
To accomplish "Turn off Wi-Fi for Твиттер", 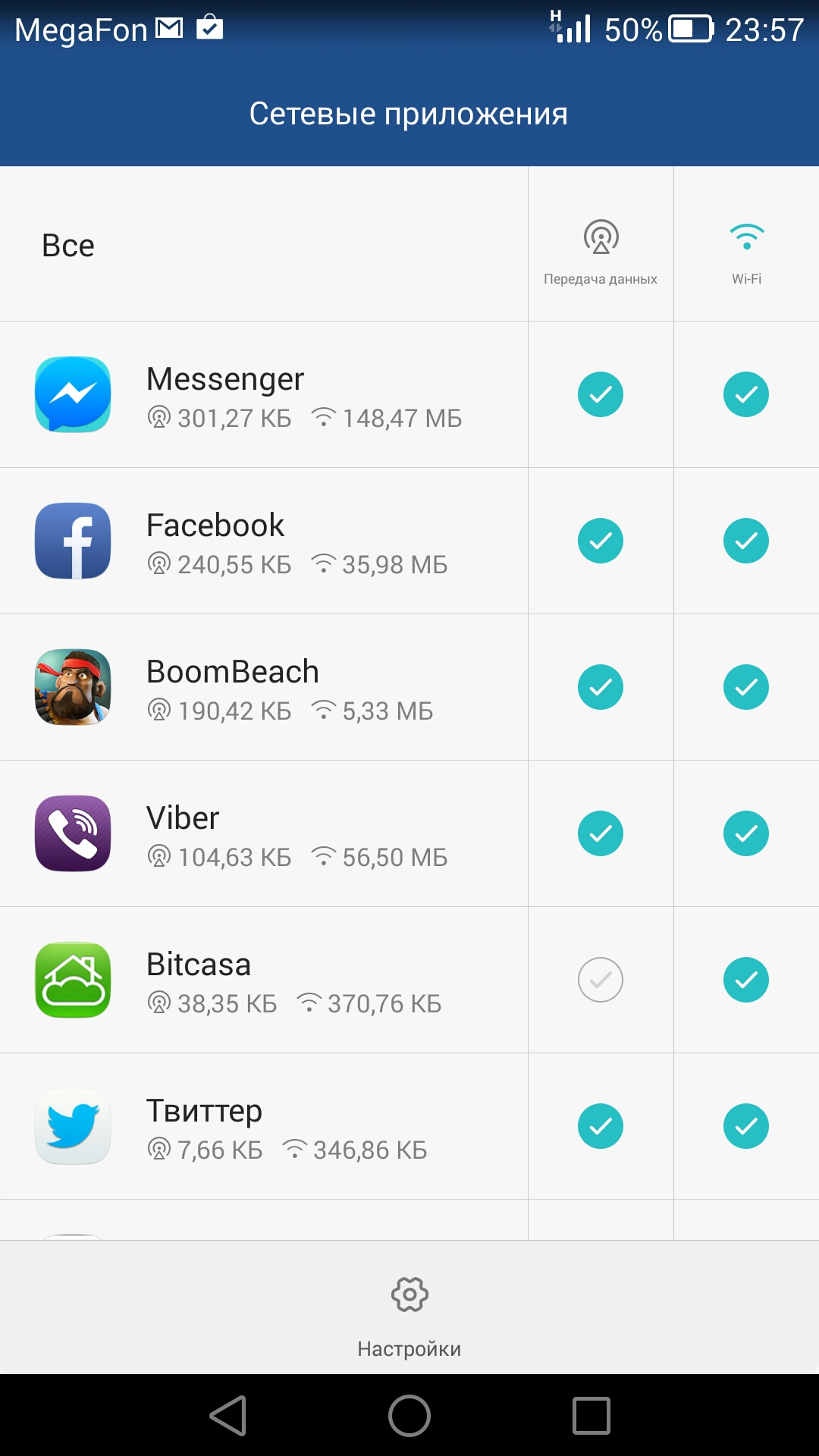I will click(x=745, y=1126).
